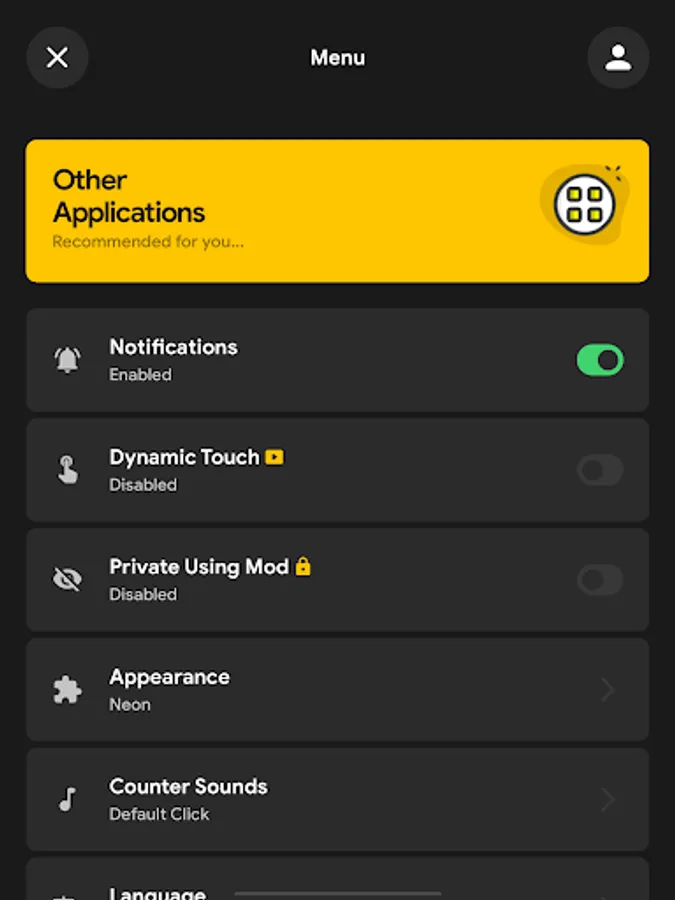The width and height of the screenshot is (675, 900).
Task: Open Counter Sounds options
Action: pos(337,800)
